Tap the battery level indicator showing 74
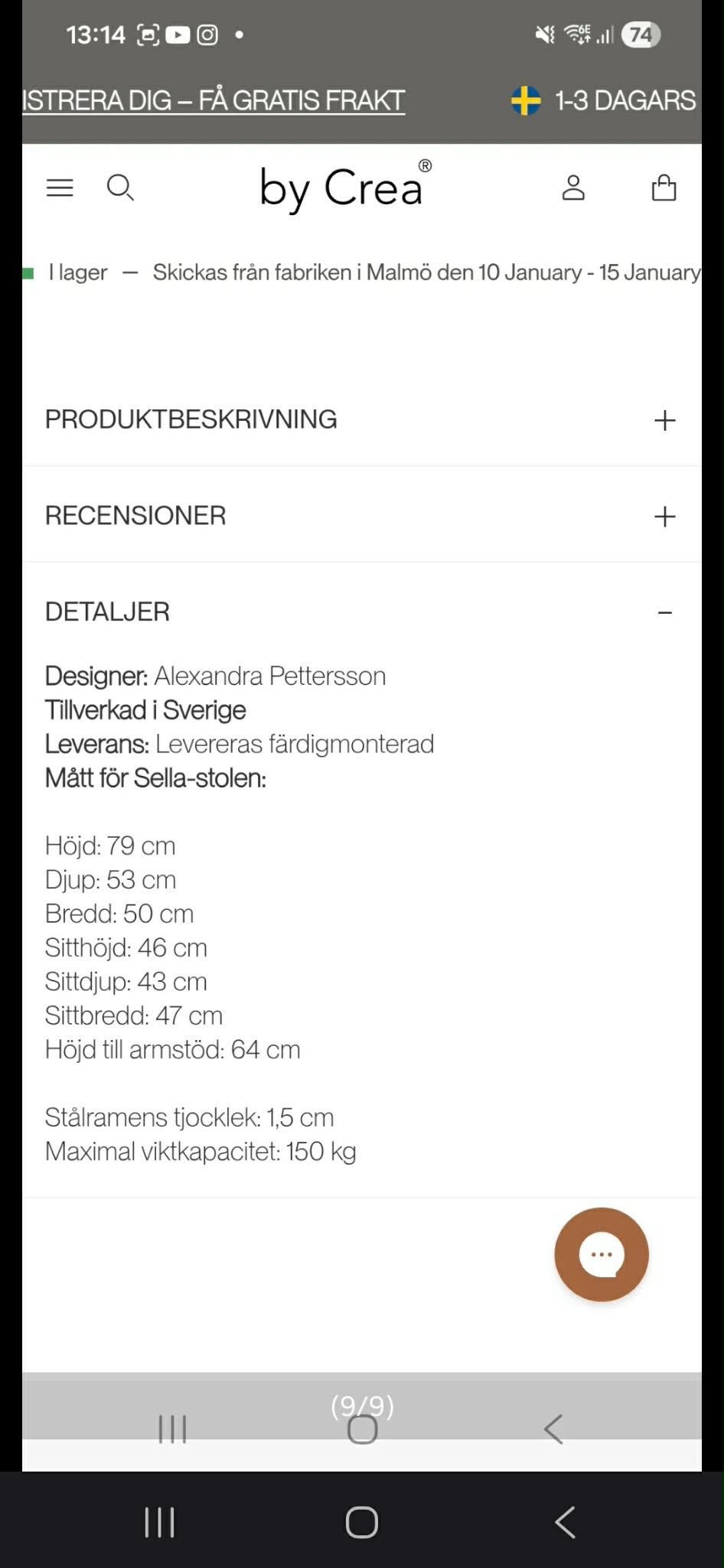Viewport: 724px width, 1568px height. (x=641, y=34)
